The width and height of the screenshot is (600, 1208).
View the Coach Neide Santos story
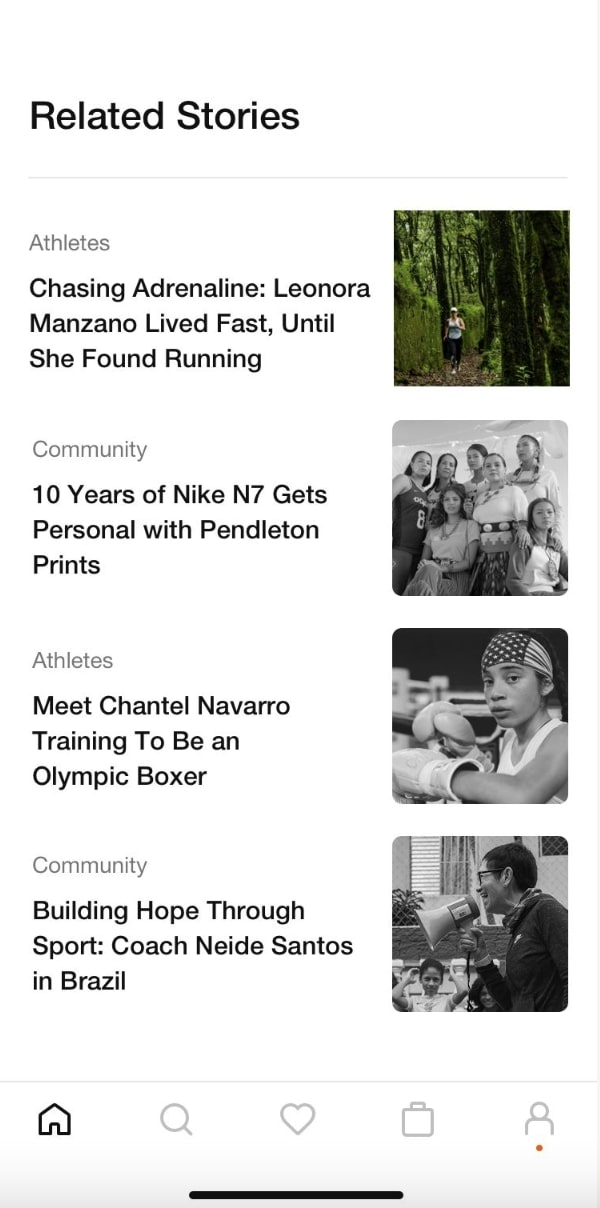(192, 945)
